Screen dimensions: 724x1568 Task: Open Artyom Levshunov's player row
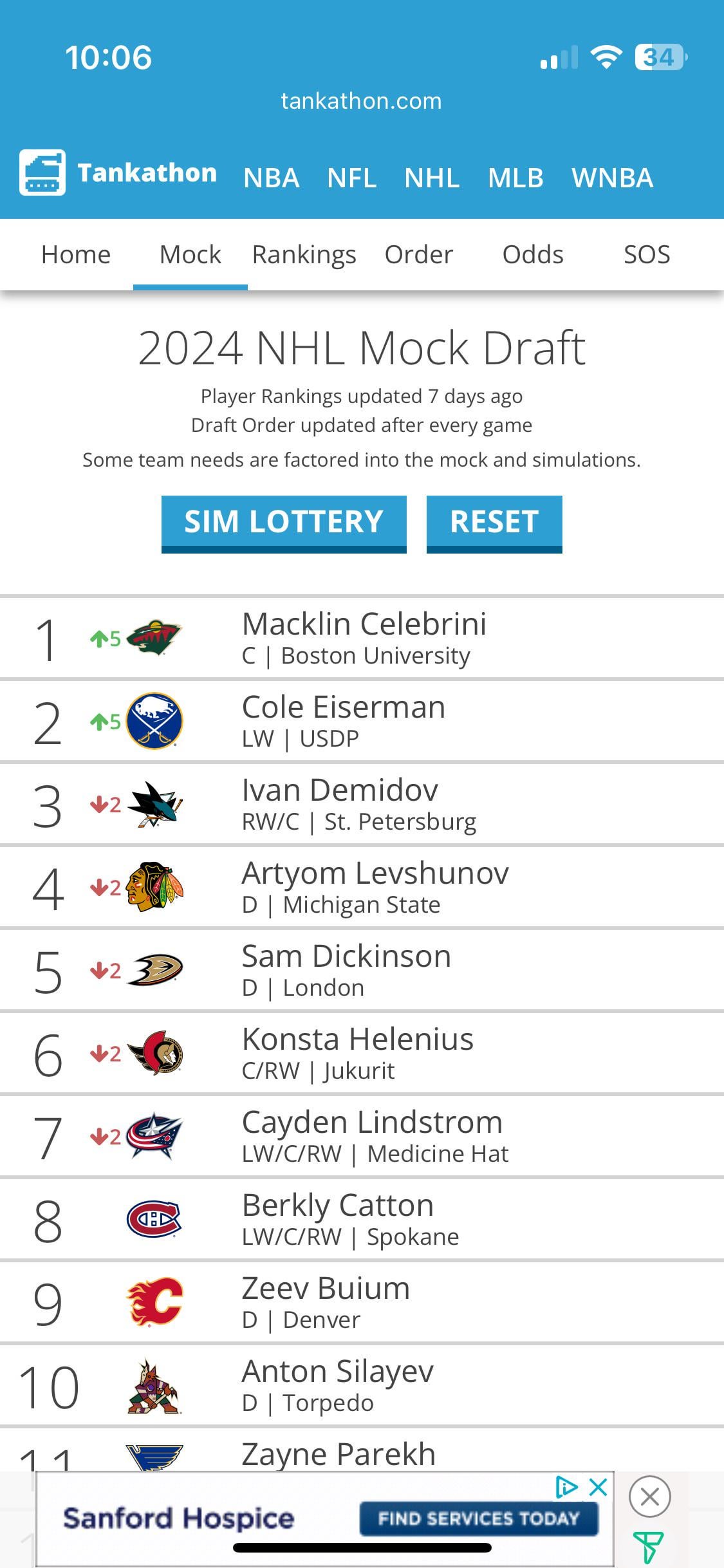click(x=375, y=887)
